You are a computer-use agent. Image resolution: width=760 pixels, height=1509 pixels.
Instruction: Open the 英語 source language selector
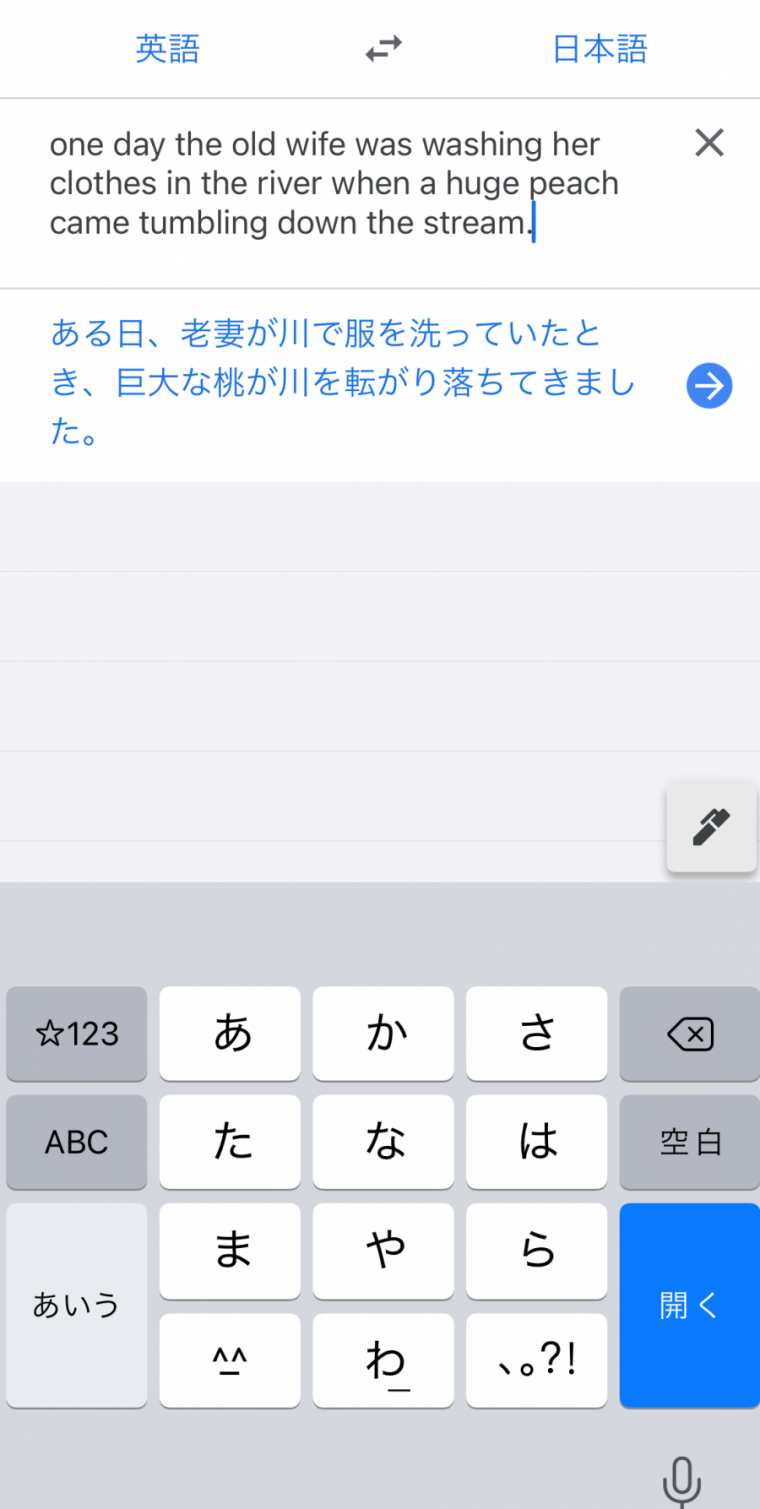(x=167, y=47)
